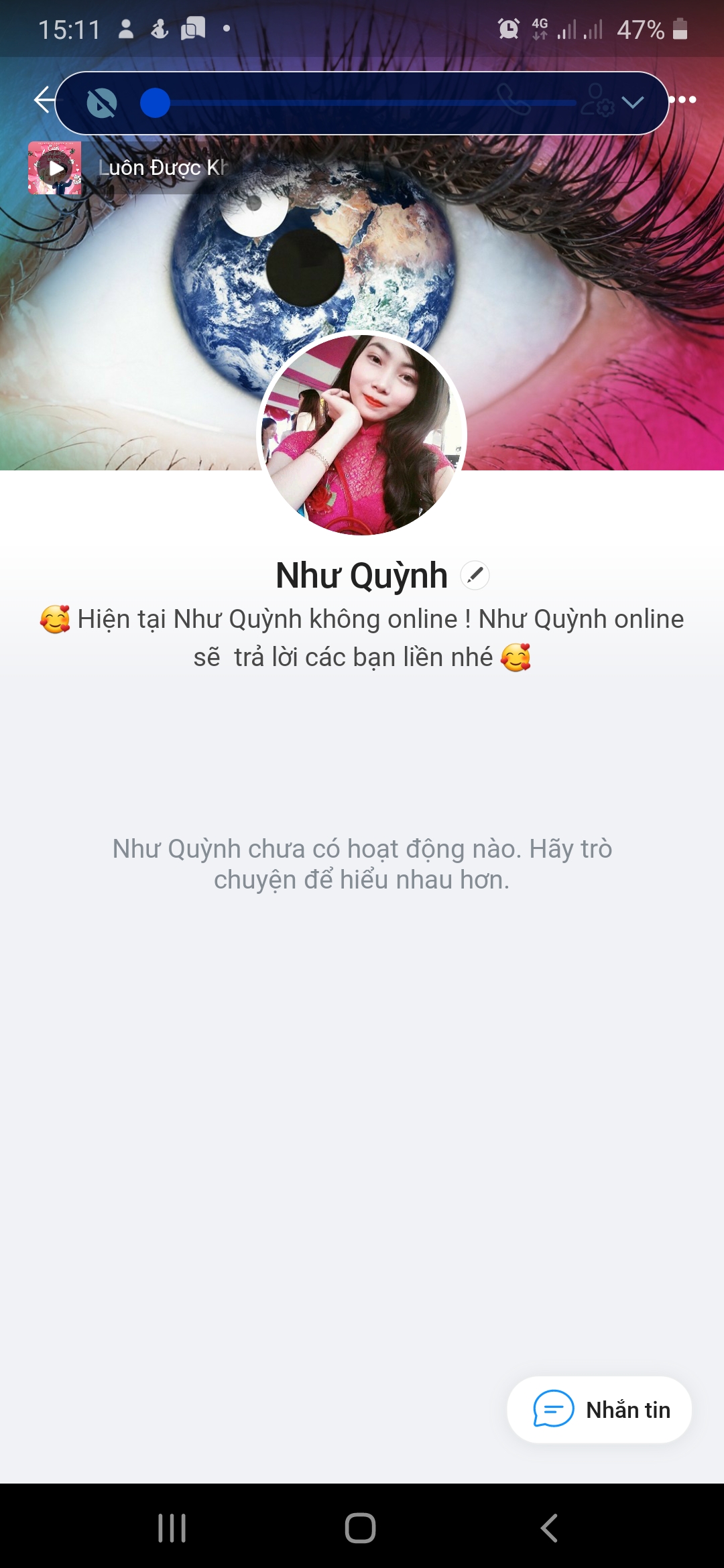
Task: Tap the Nhắn tin message button
Action: 599,1409
